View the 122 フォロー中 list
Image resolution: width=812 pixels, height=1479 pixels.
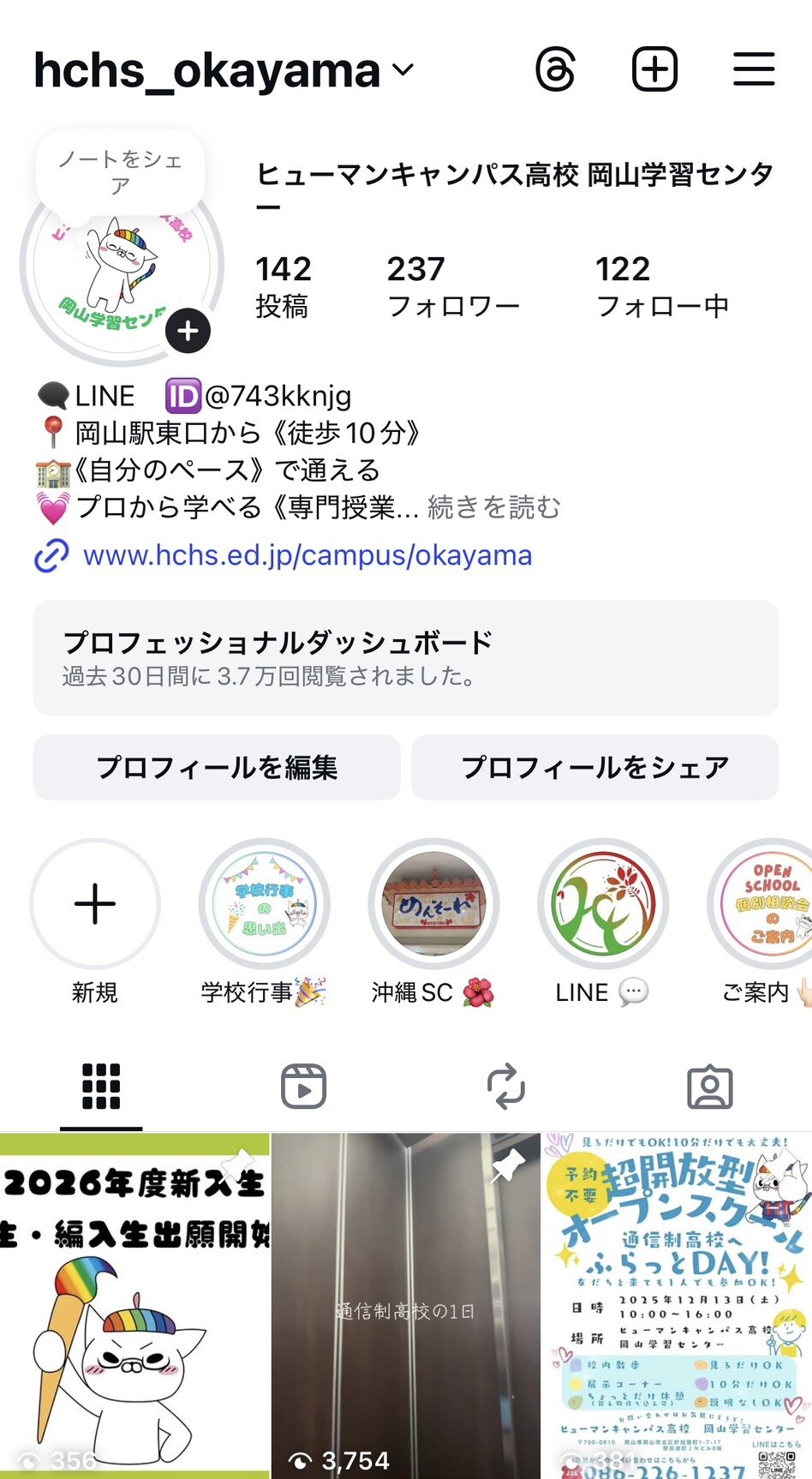click(x=661, y=286)
